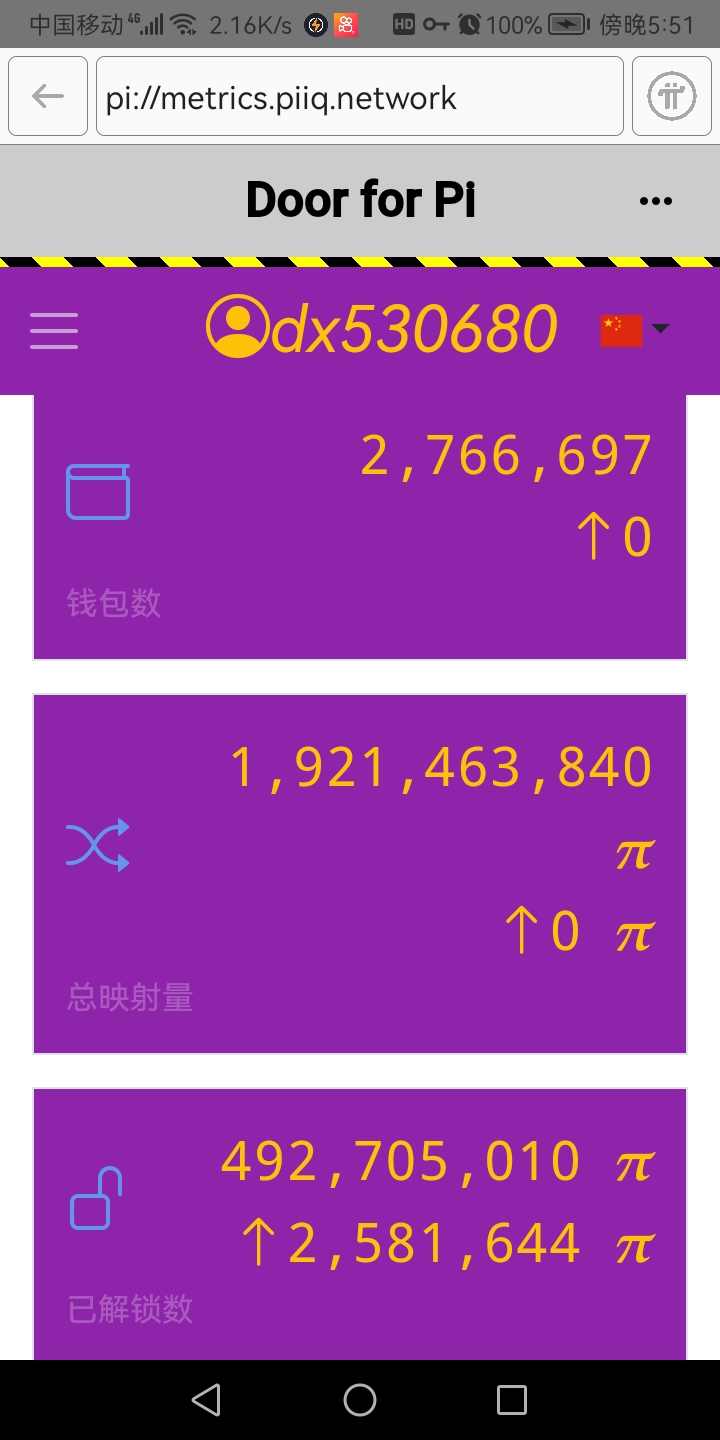This screenshot has height=1440, width=720.
Task: Expand the language flag dropdown
Action: pos(635,329)
